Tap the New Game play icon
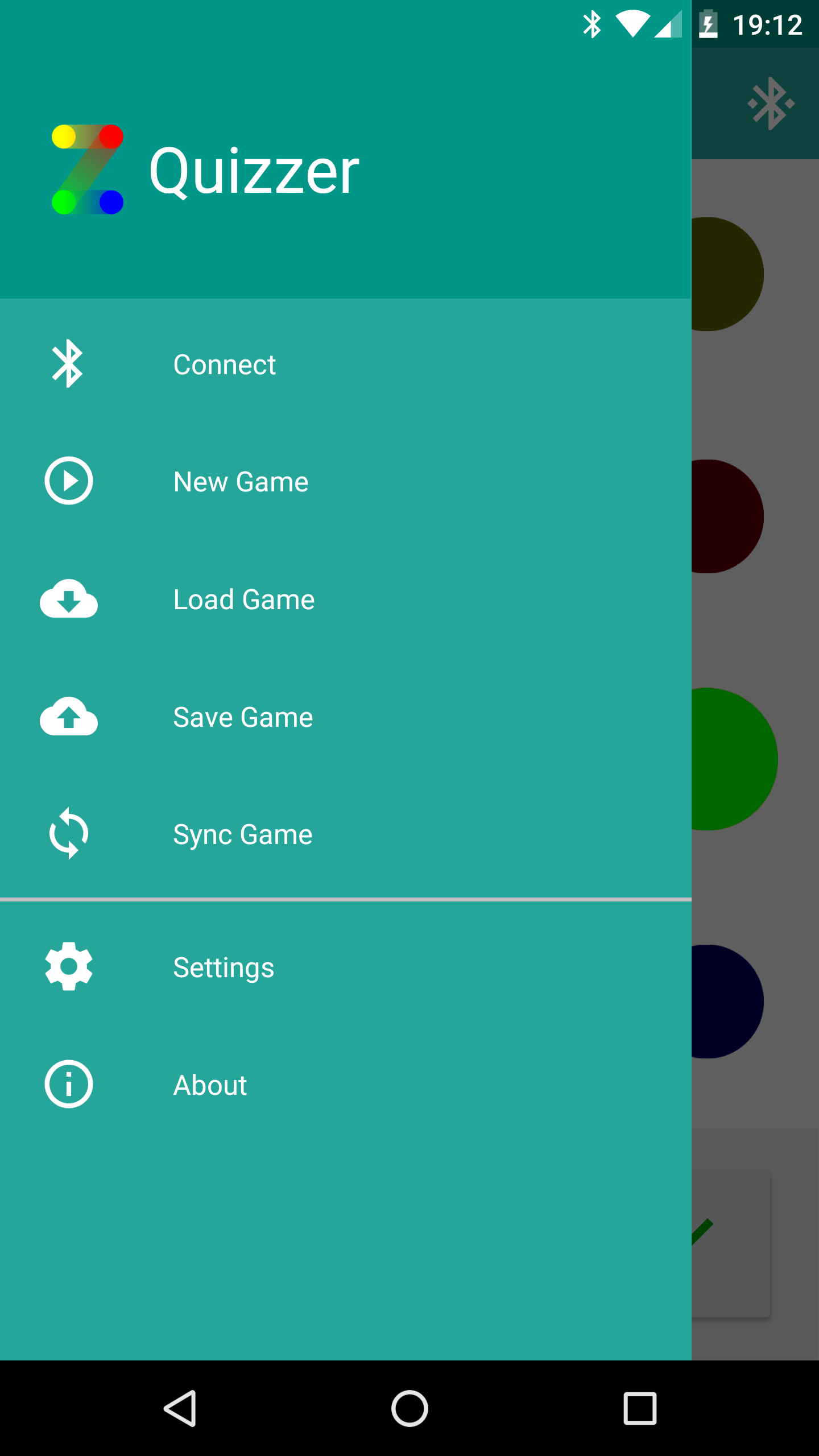The image size is (819, 1456). tap(68, 481)
